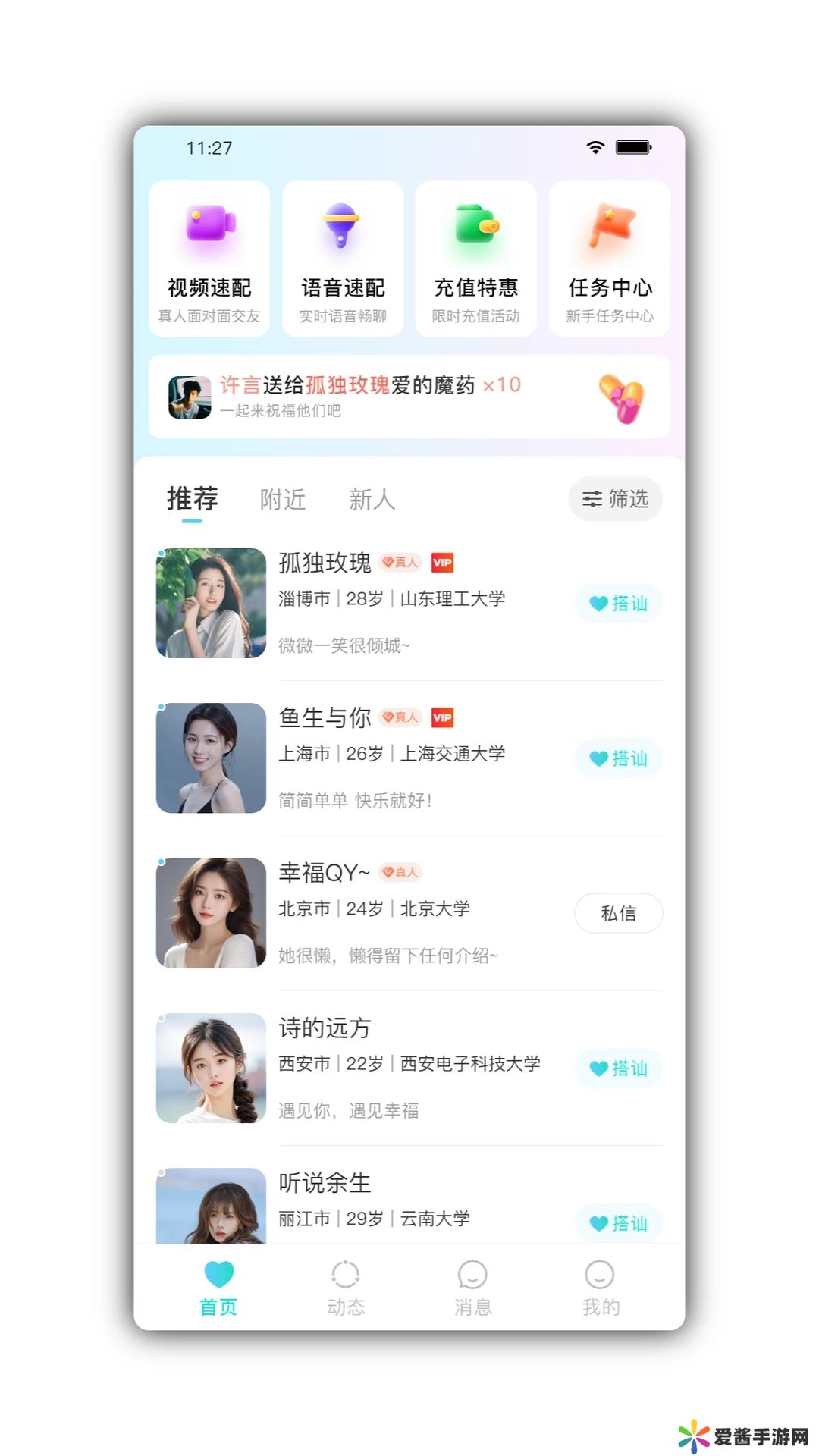Tap 搭讪 next to 鱼生与你

pos(619,758)
